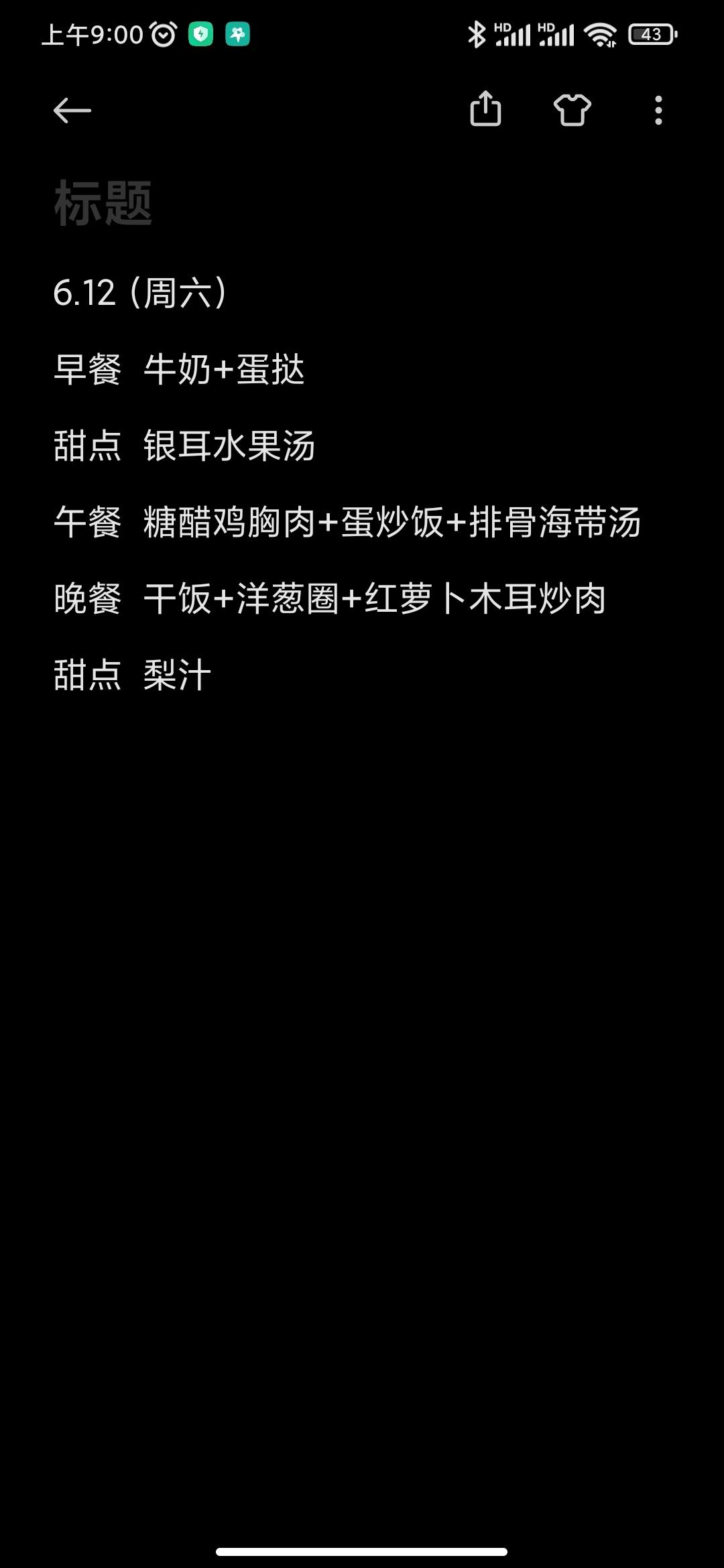
Task: Tap the 标题 title field
Action: 362,203
